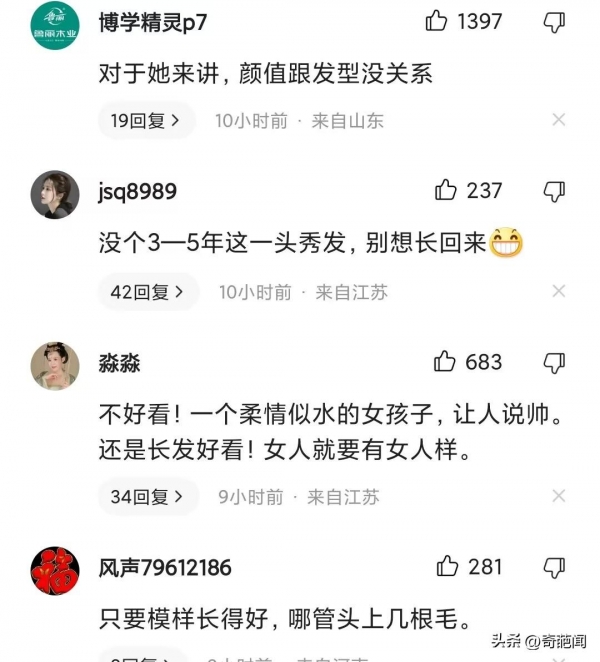Dislike 淼淼's comment

554,363
